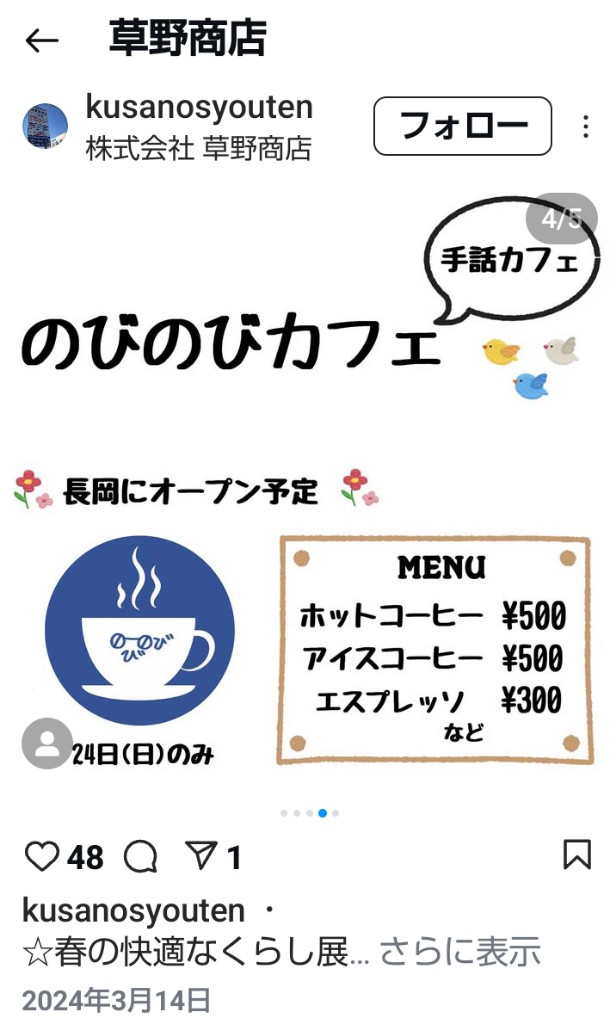Screen dimensions: 616x1024
Task: Like the post with the heart icon
Action: [x=41, y=856]
